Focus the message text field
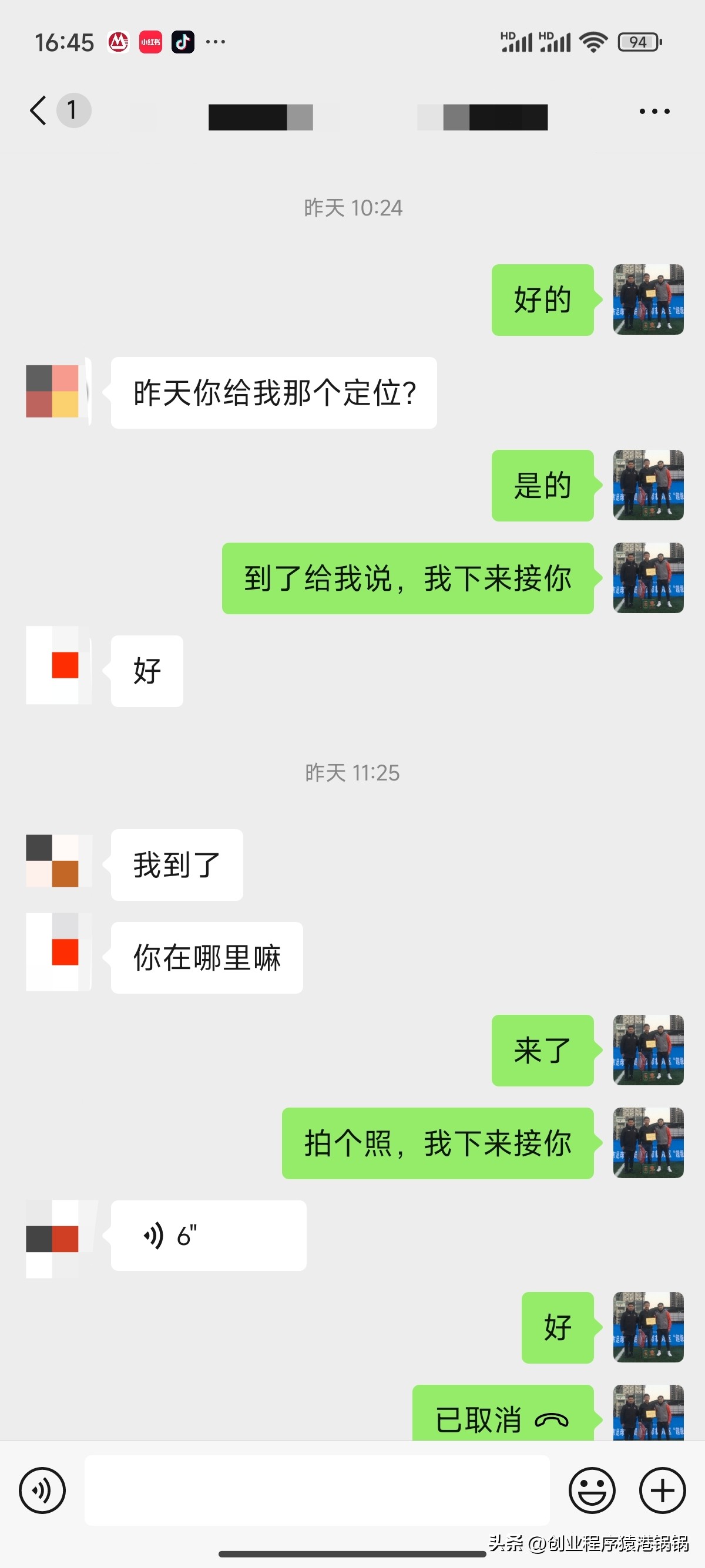The image size is (705, 1568). click(317, 1490)
